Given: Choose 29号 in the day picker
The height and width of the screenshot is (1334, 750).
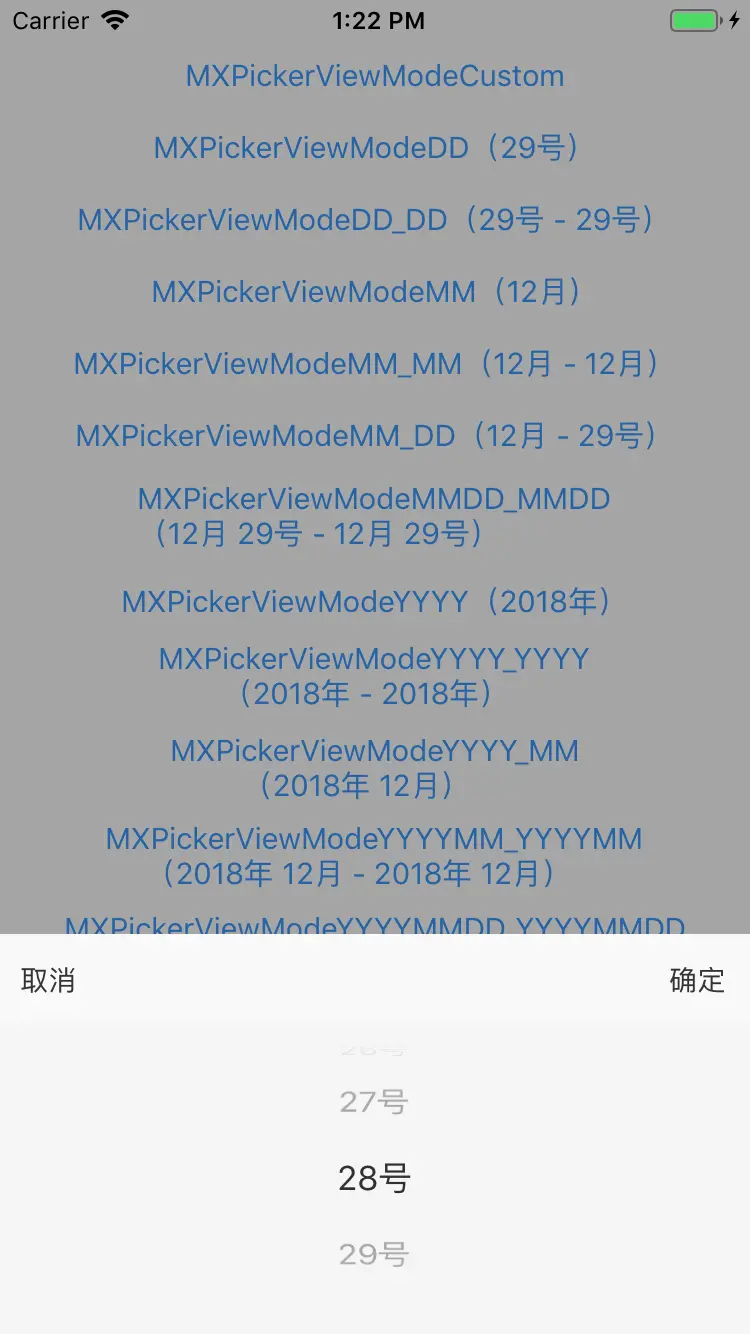Looking at the screenshot, I should click(373, 1254).
